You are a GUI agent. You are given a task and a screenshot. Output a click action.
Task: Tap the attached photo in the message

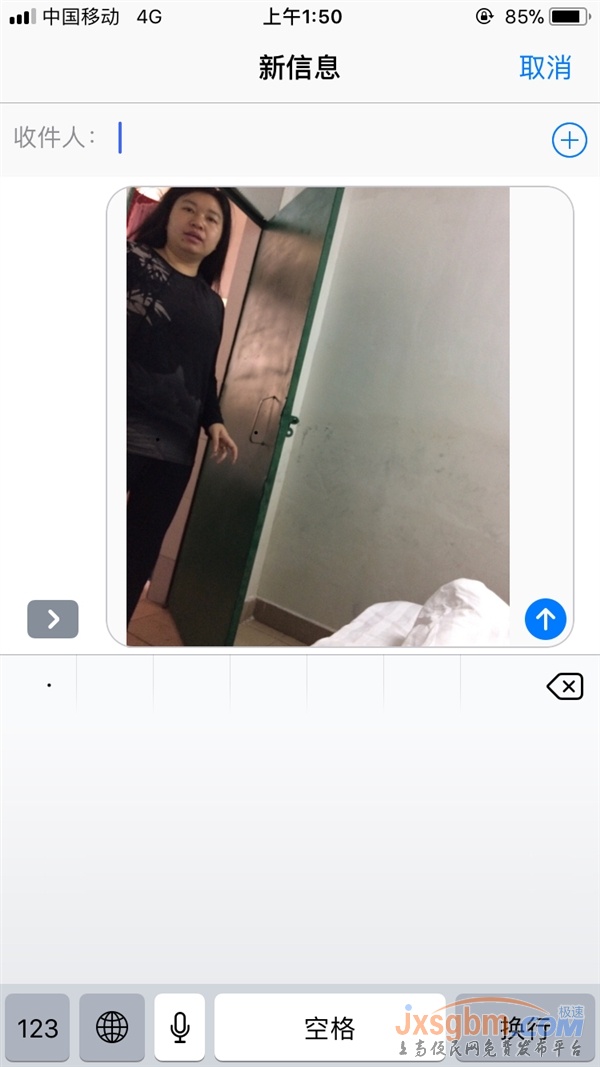(x=318, y=415)
